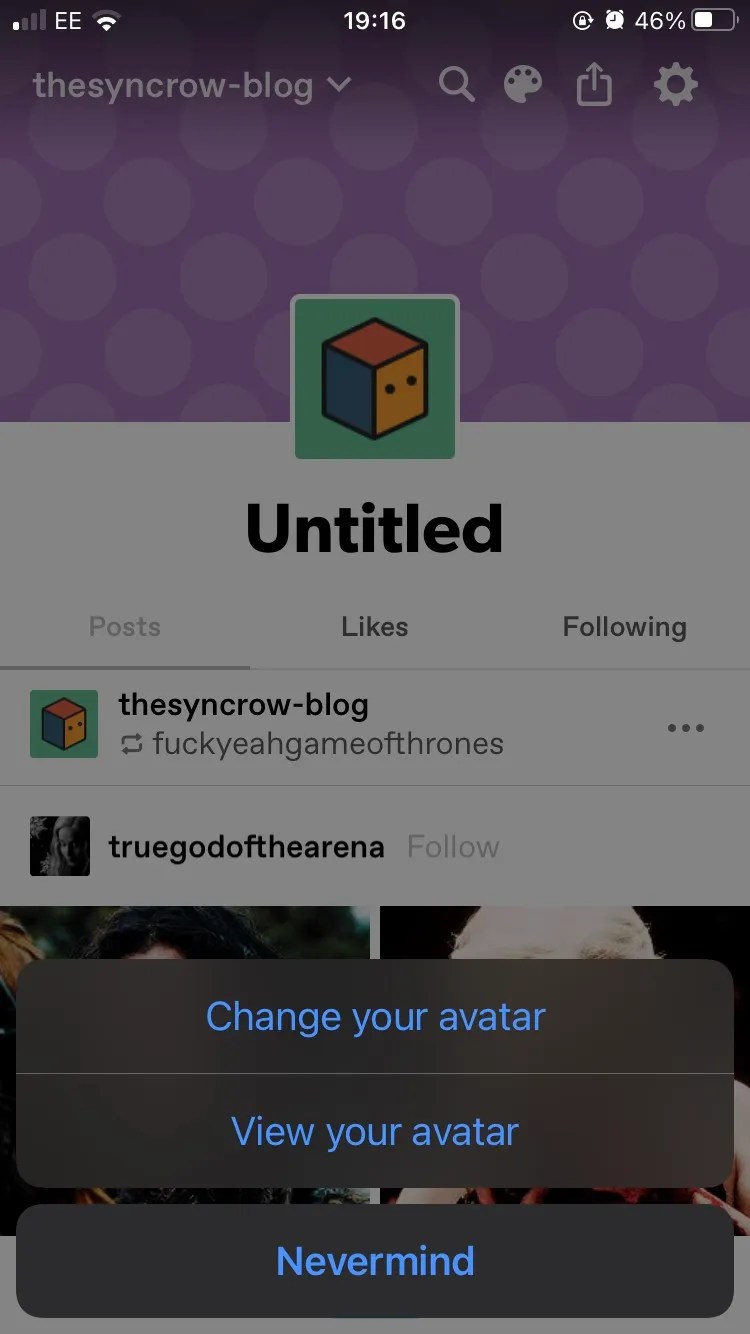
Task: Expand the thesyncrow-blog account switcher
Action: (x=190, y=85)
